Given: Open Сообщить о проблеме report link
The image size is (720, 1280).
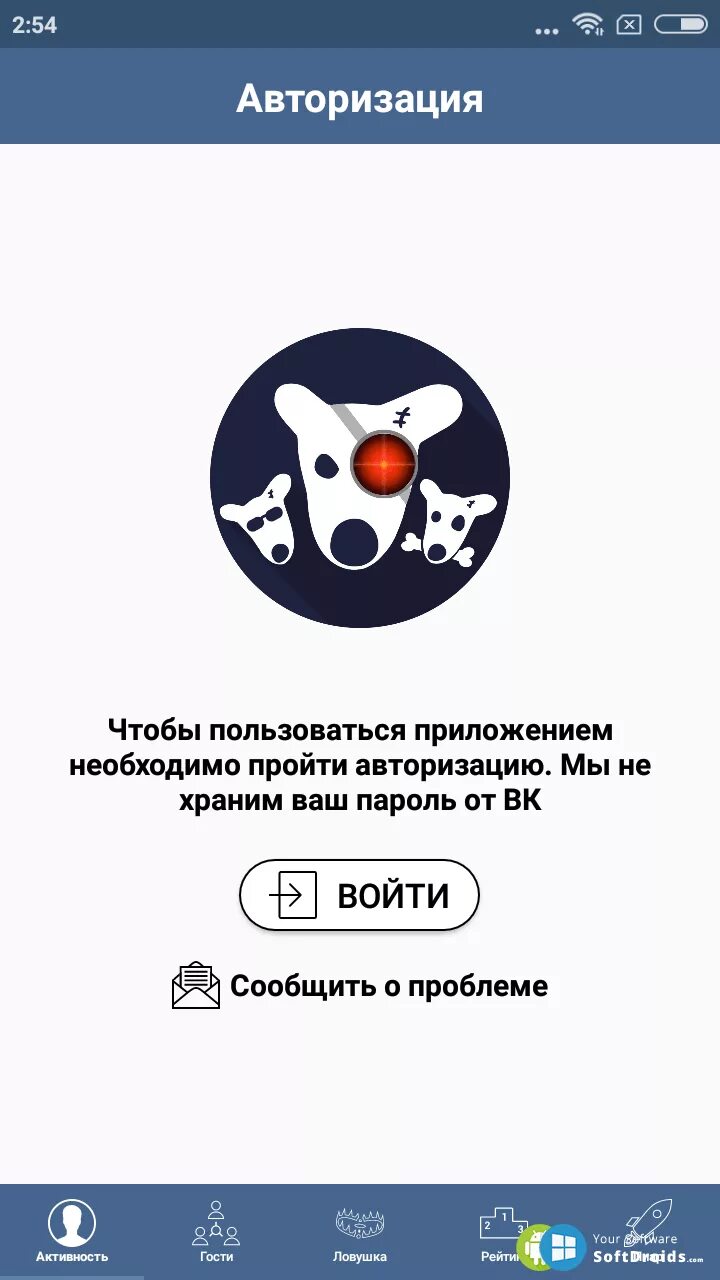Looking at the screenshot, I should [x=360, y=985].
